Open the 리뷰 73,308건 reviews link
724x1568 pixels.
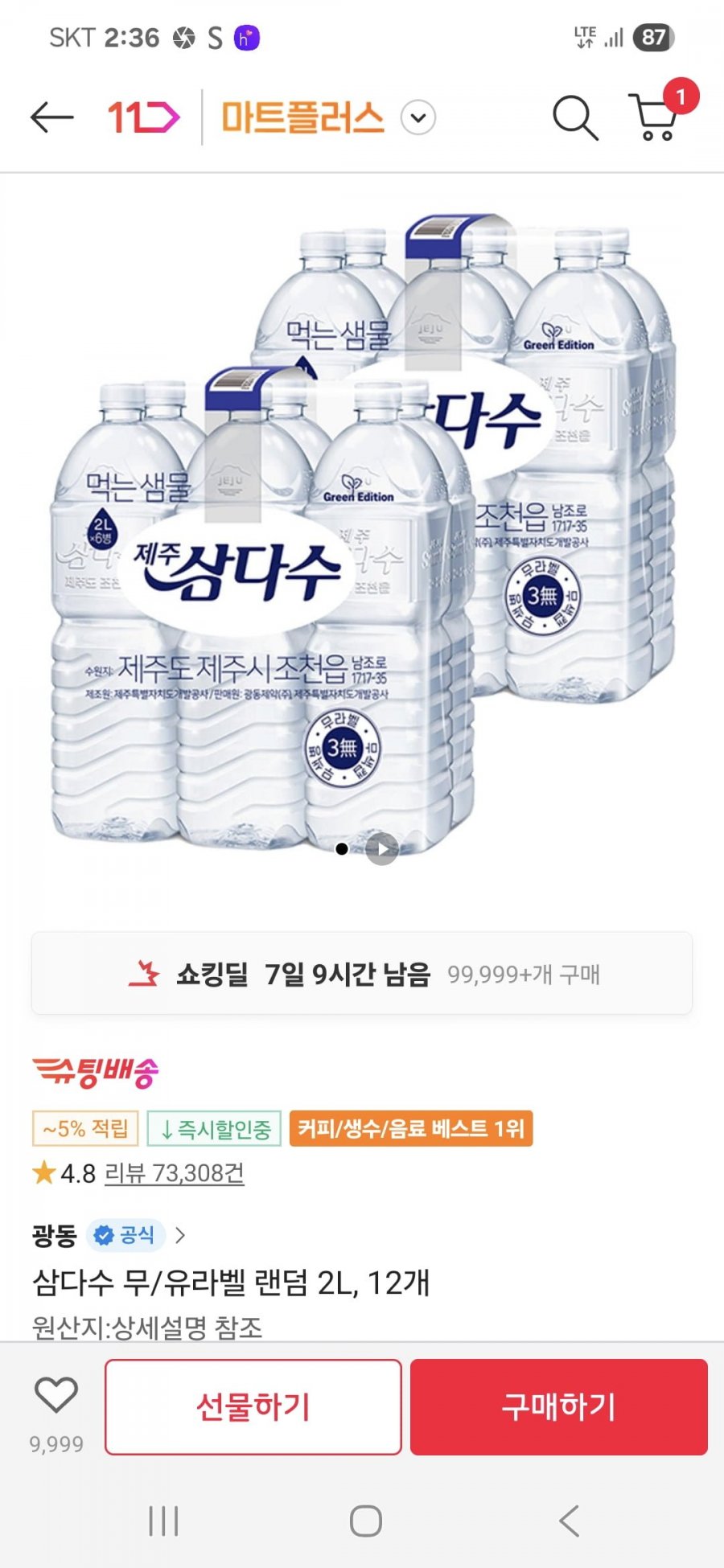[x=175, y=1173]
